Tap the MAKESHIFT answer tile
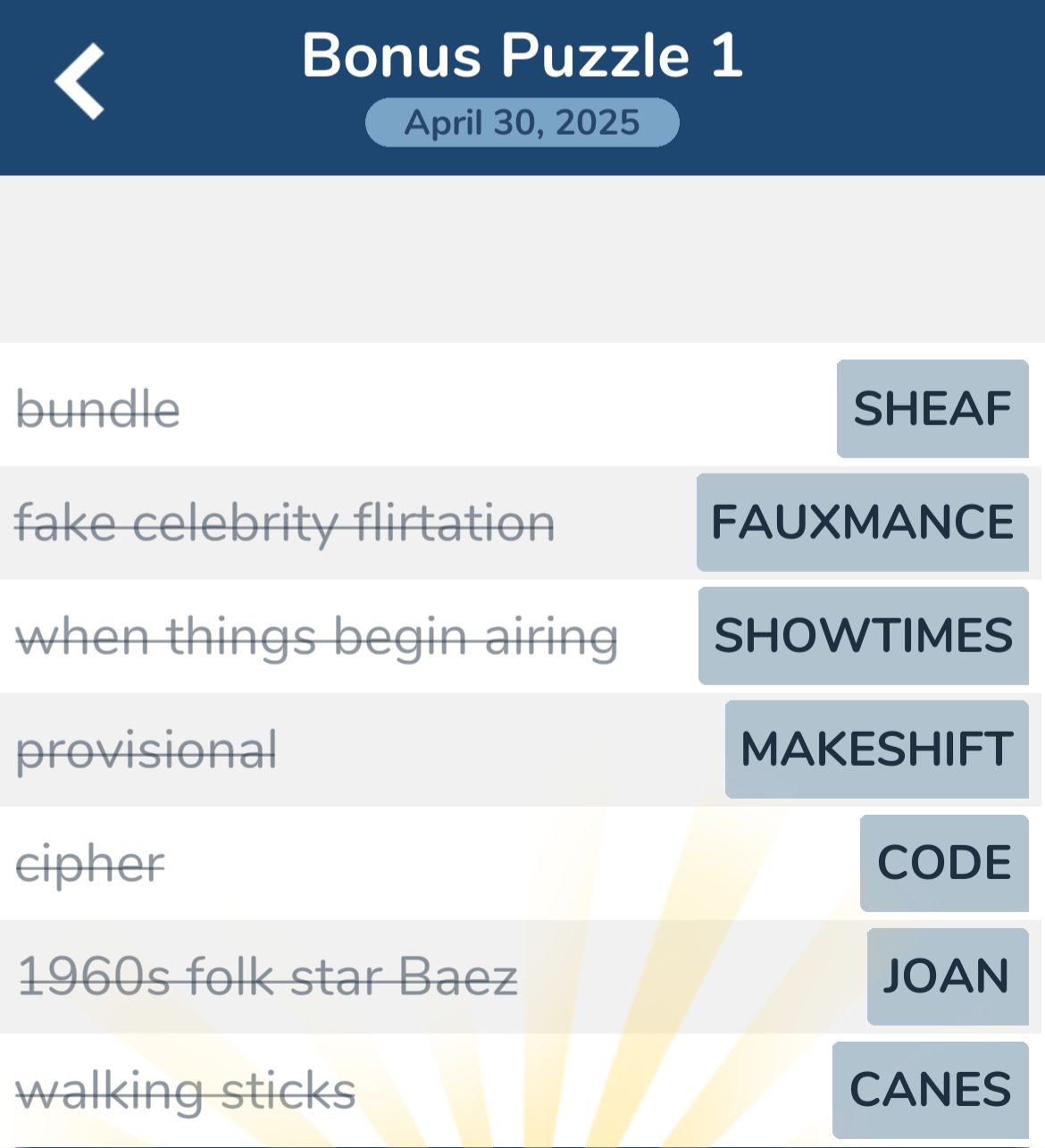Viewport: 1045px width, 1148px height. (874, 749)
